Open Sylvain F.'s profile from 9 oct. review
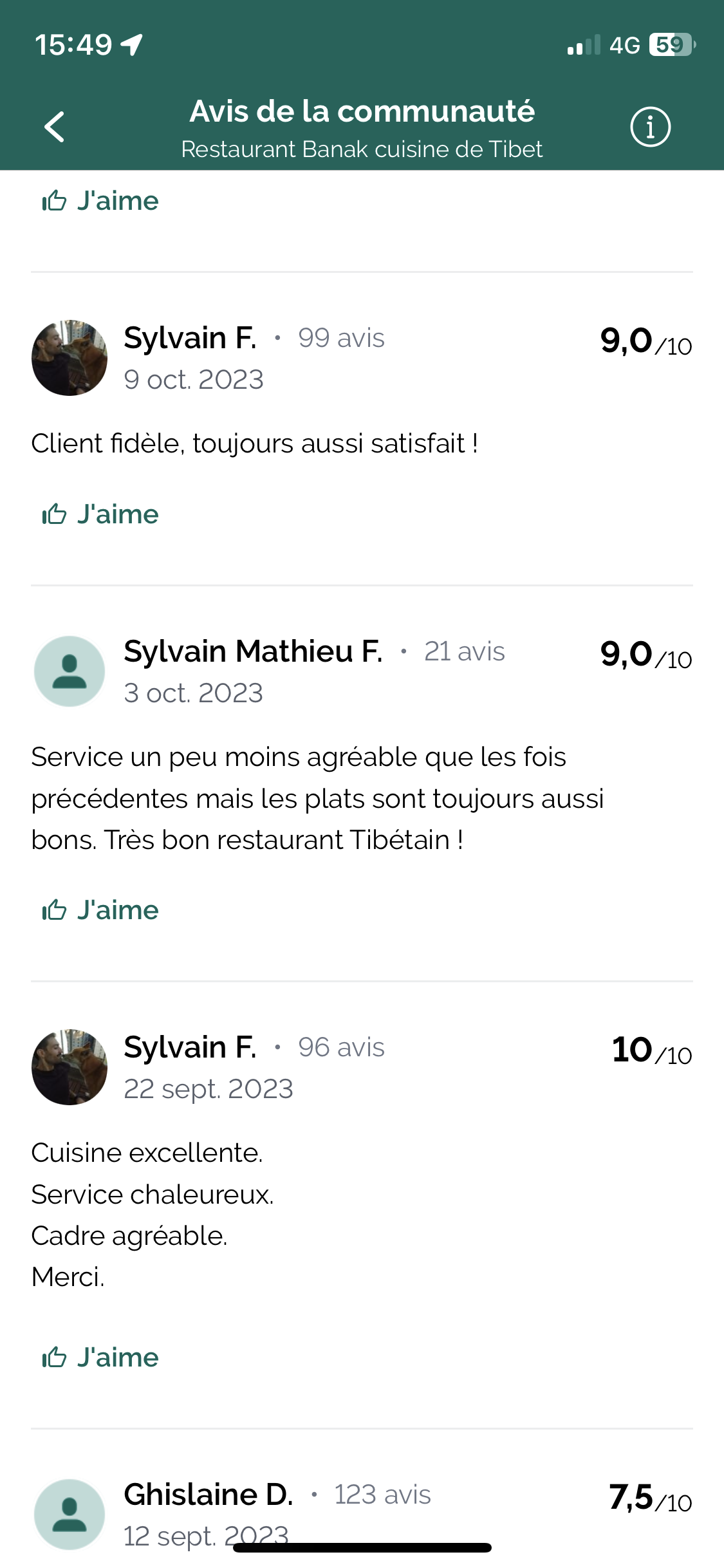The height and width of the screenshot is (1568, 724). (70, 358)
